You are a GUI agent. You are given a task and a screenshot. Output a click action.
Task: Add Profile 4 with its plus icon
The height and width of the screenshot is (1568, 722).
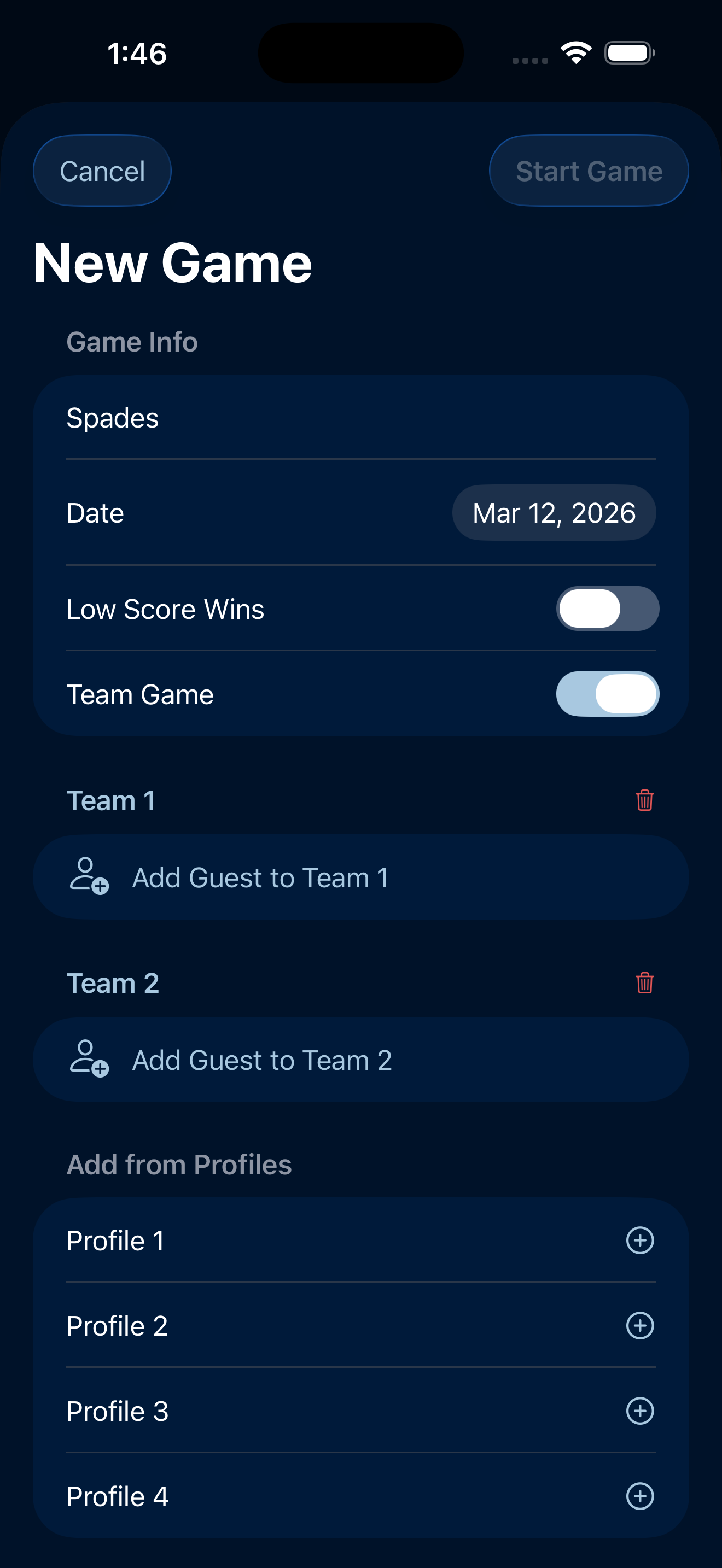pyautogui.click(x=640, y=1496)
